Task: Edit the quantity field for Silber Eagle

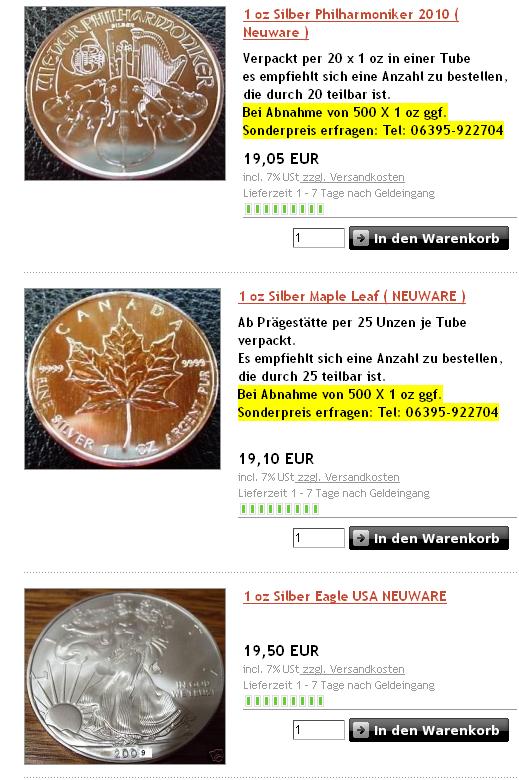Action: 318,730
